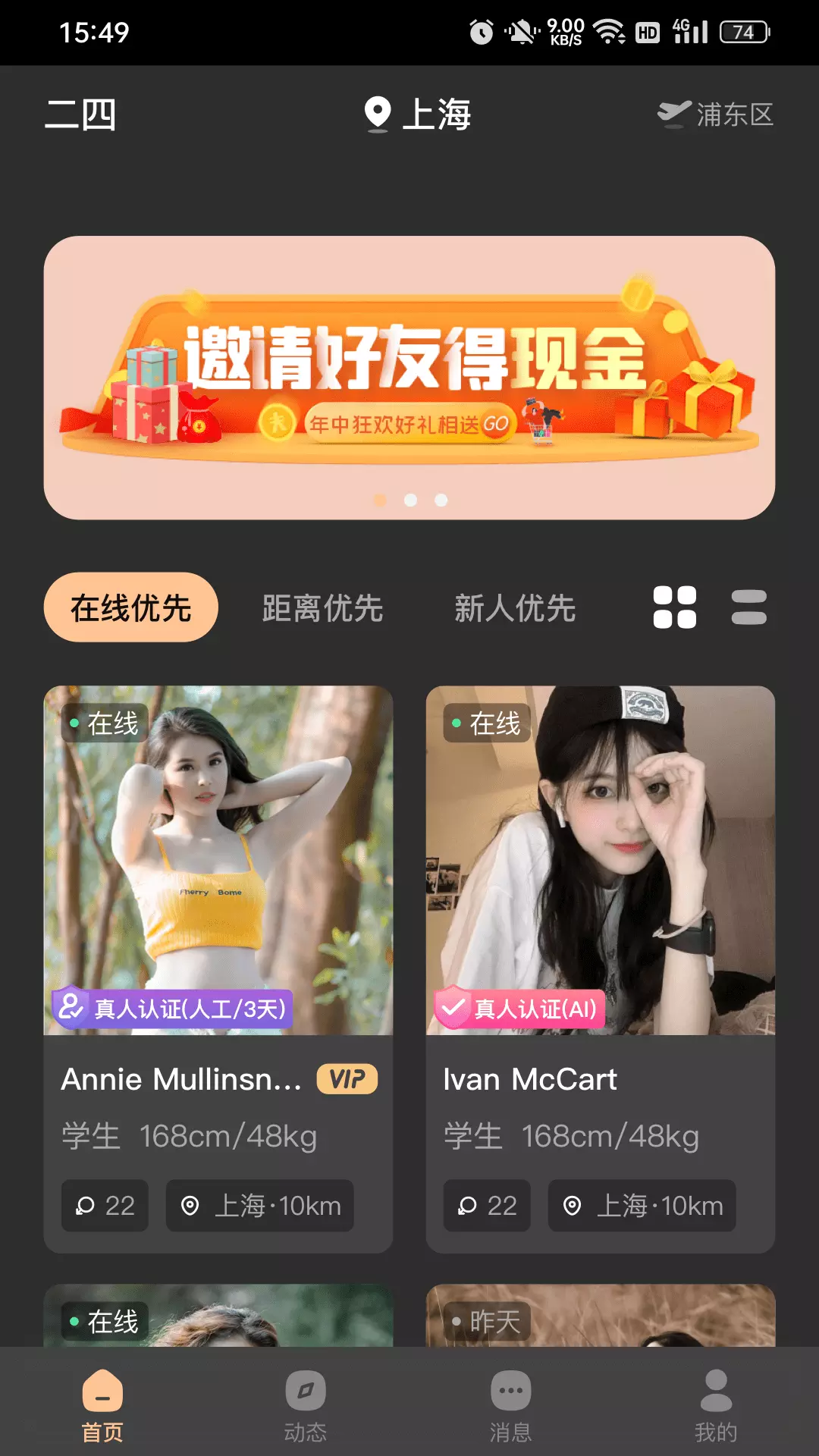The width and height of the screenshot is (819, 1456).
Task: Select the 在线优先 filter chip
Action: (x=131, y=607)
